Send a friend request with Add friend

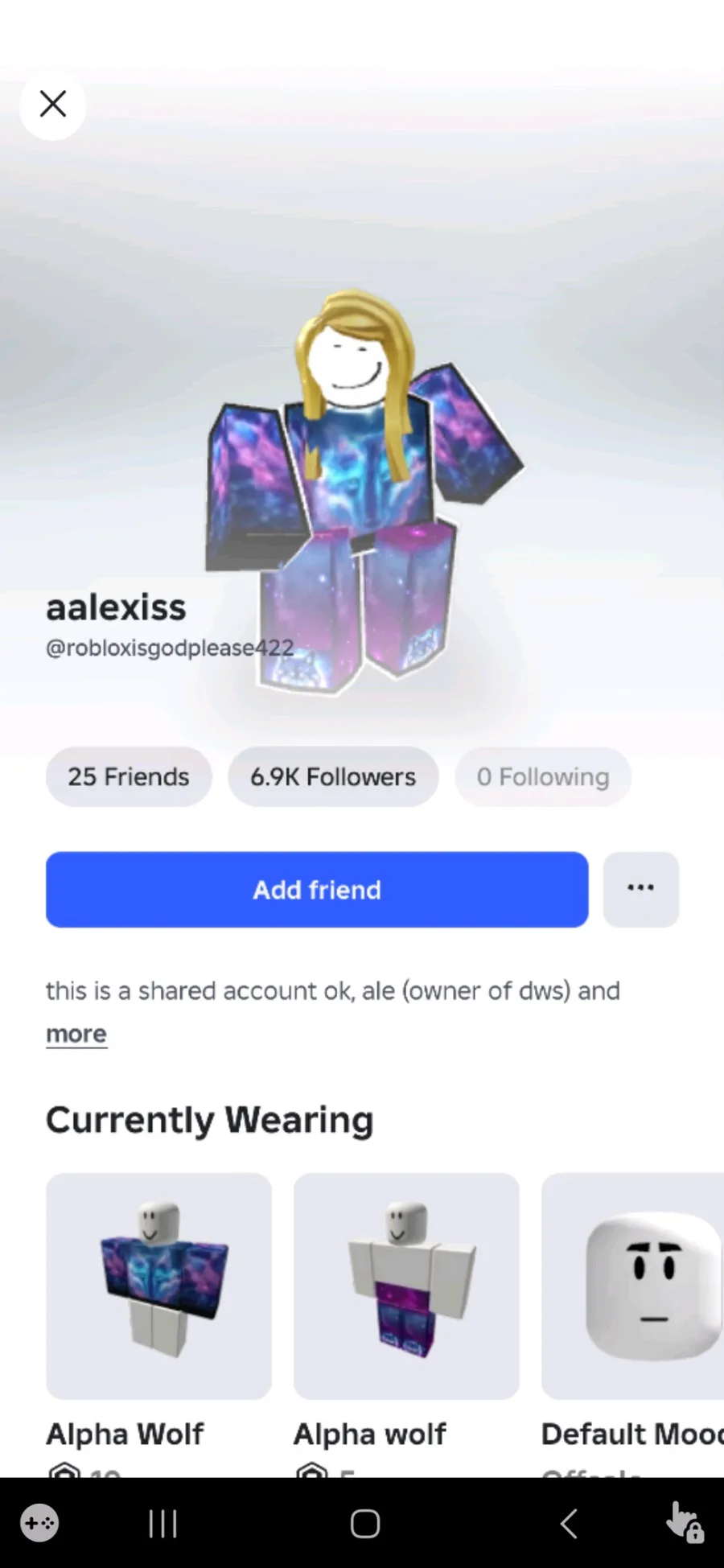tap(317, 889)
